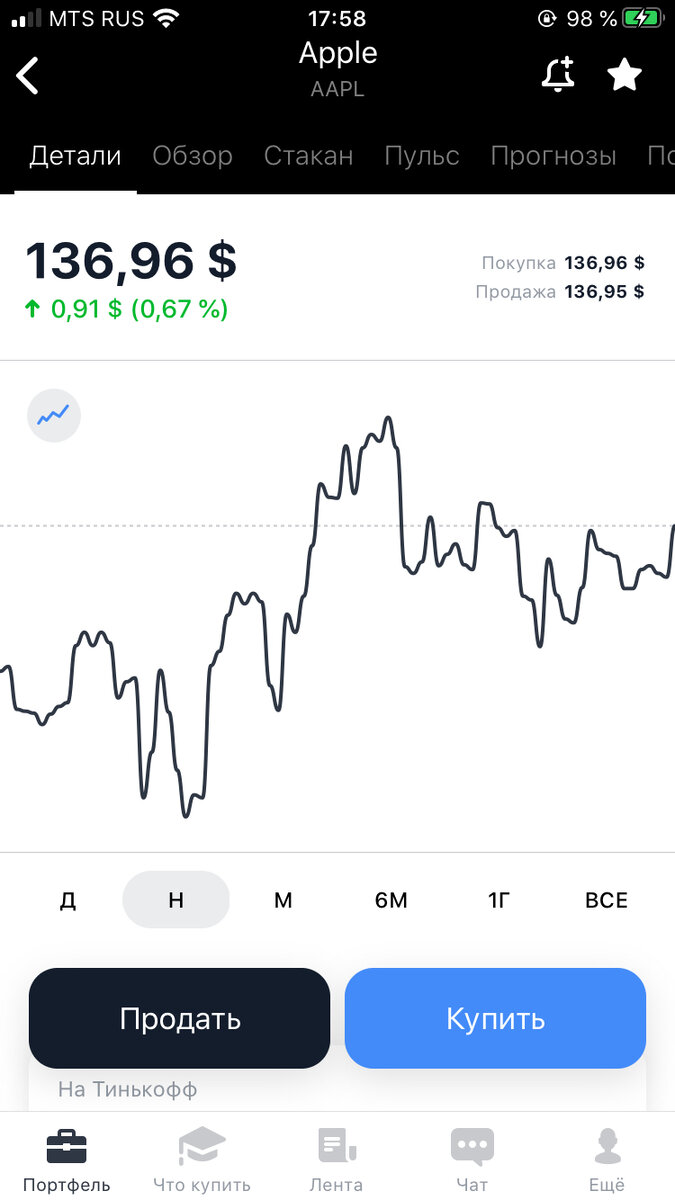675x1200 pixels.
Task: Go to the Портфель tab
Action: click(x=67, y=1160)
